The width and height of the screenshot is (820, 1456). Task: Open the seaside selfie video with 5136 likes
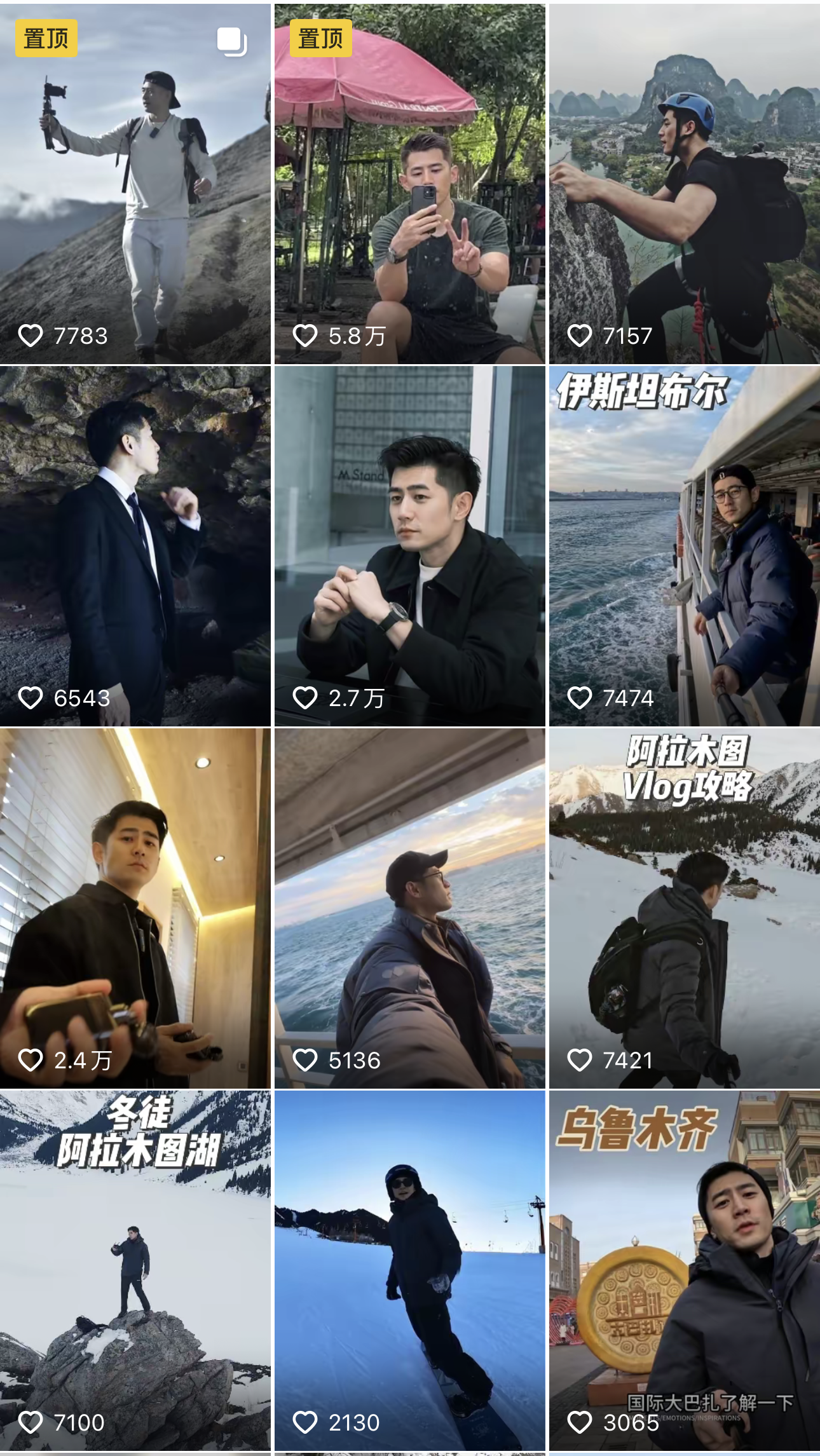tap(409, 909)
